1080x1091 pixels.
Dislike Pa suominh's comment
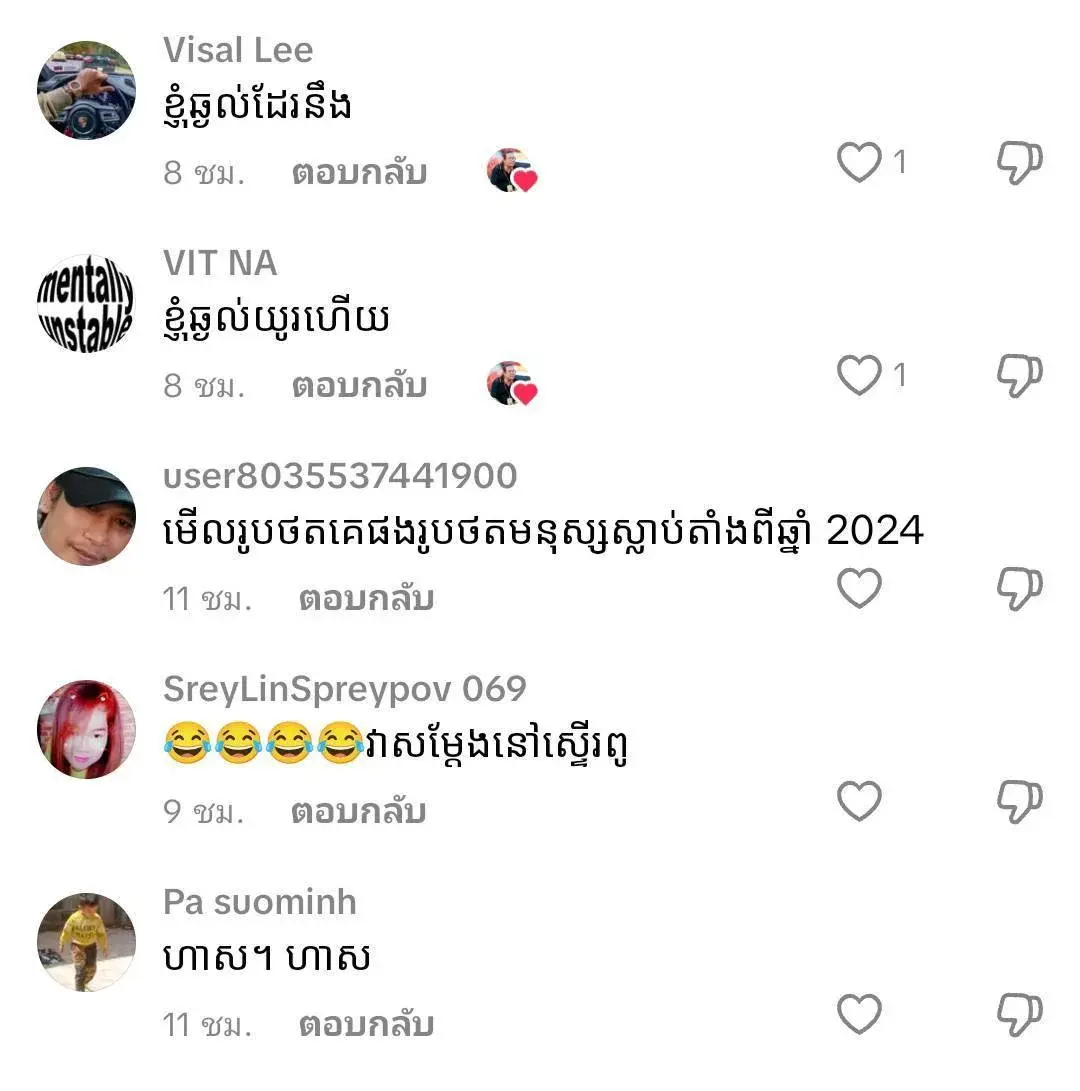click(x=1019, y=1015)
